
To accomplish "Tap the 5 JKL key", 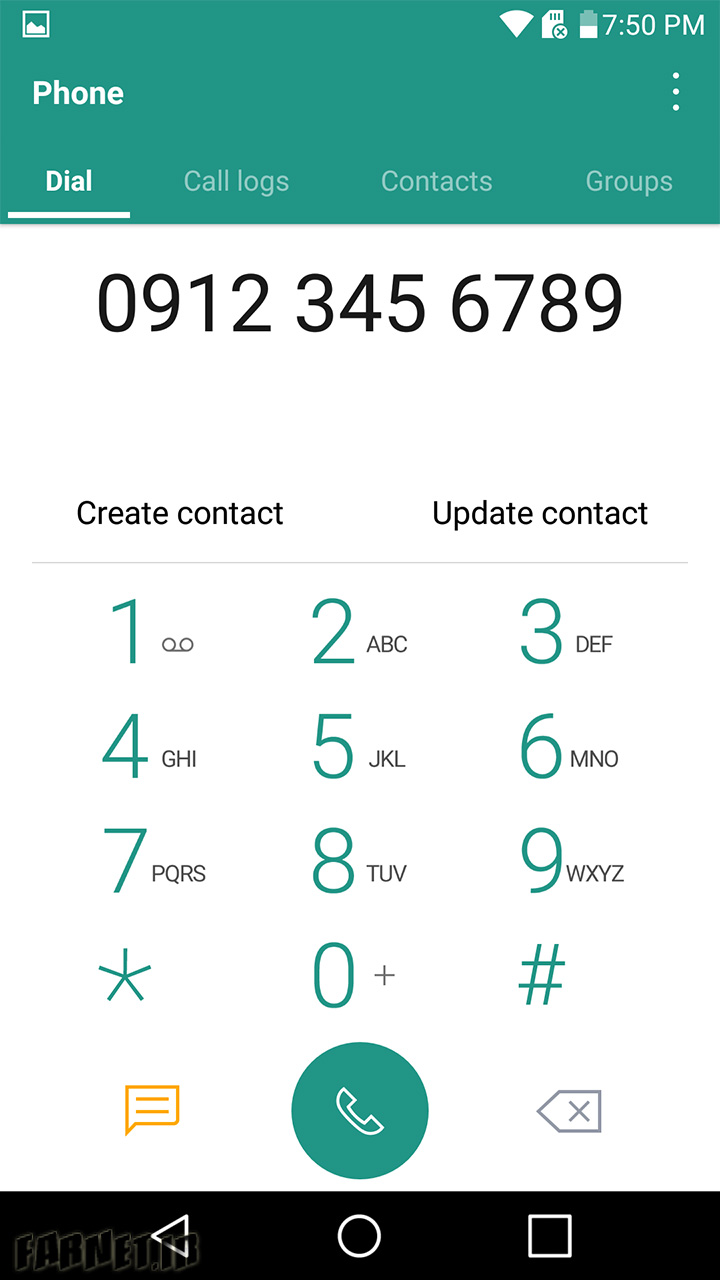I will (360, 746).
